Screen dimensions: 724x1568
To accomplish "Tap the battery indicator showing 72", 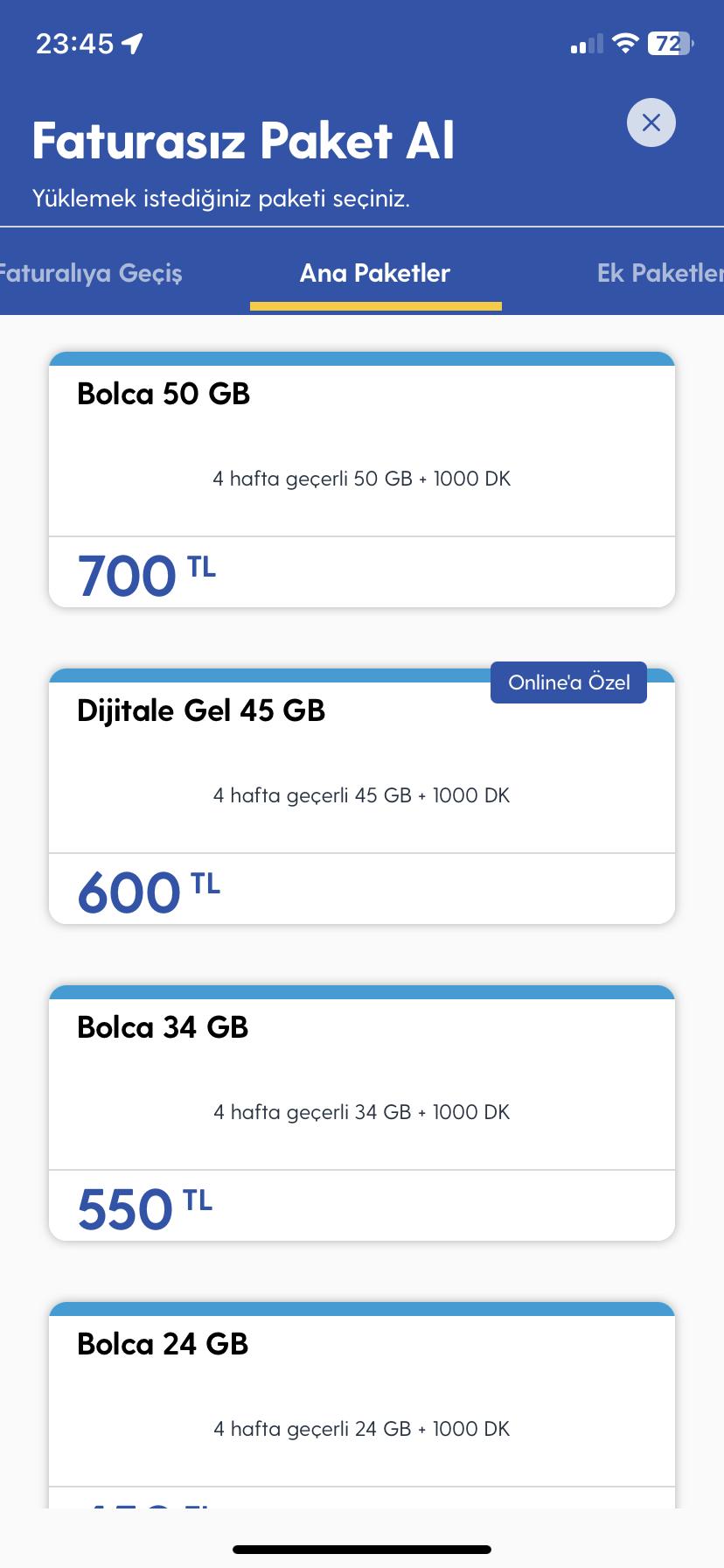I will [x=670, y=42].
